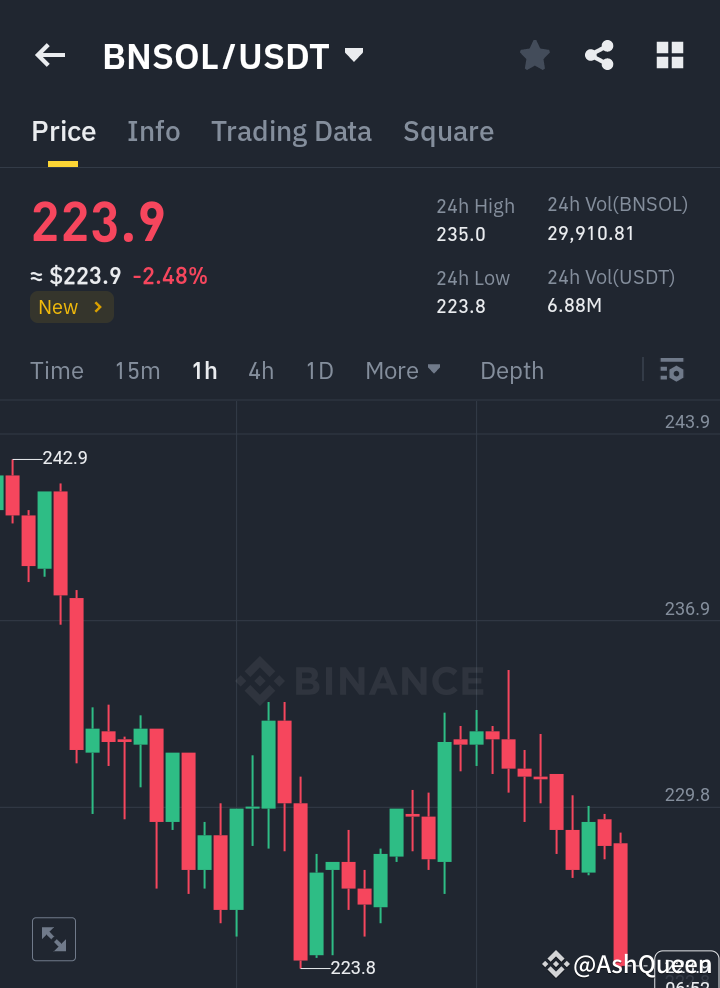Screen dimensions: 720x988
Task: Tap the current price 223.9
Action: click(97, 222)
